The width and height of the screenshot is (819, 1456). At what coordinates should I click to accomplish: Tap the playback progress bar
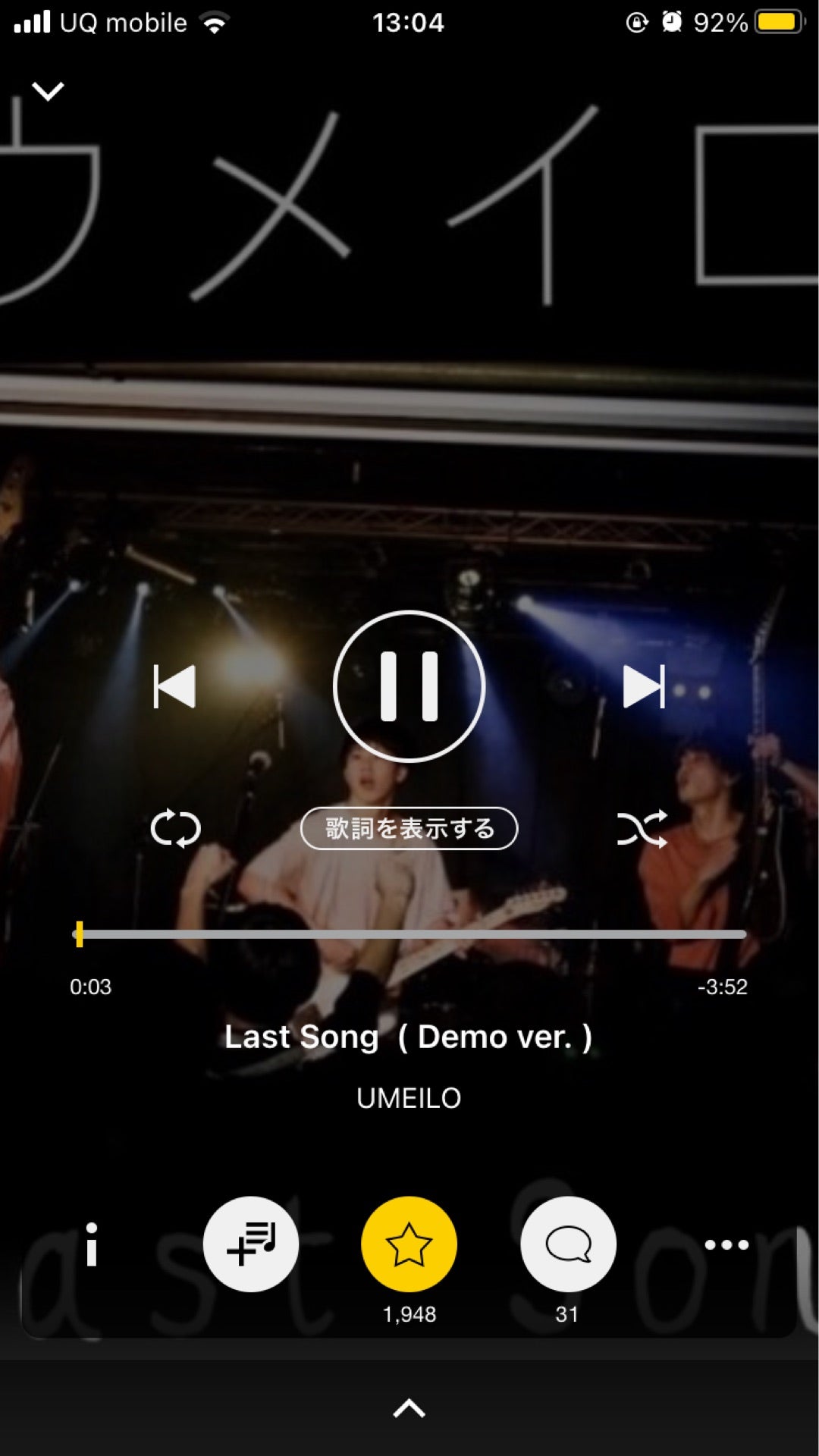coord(409,934)
